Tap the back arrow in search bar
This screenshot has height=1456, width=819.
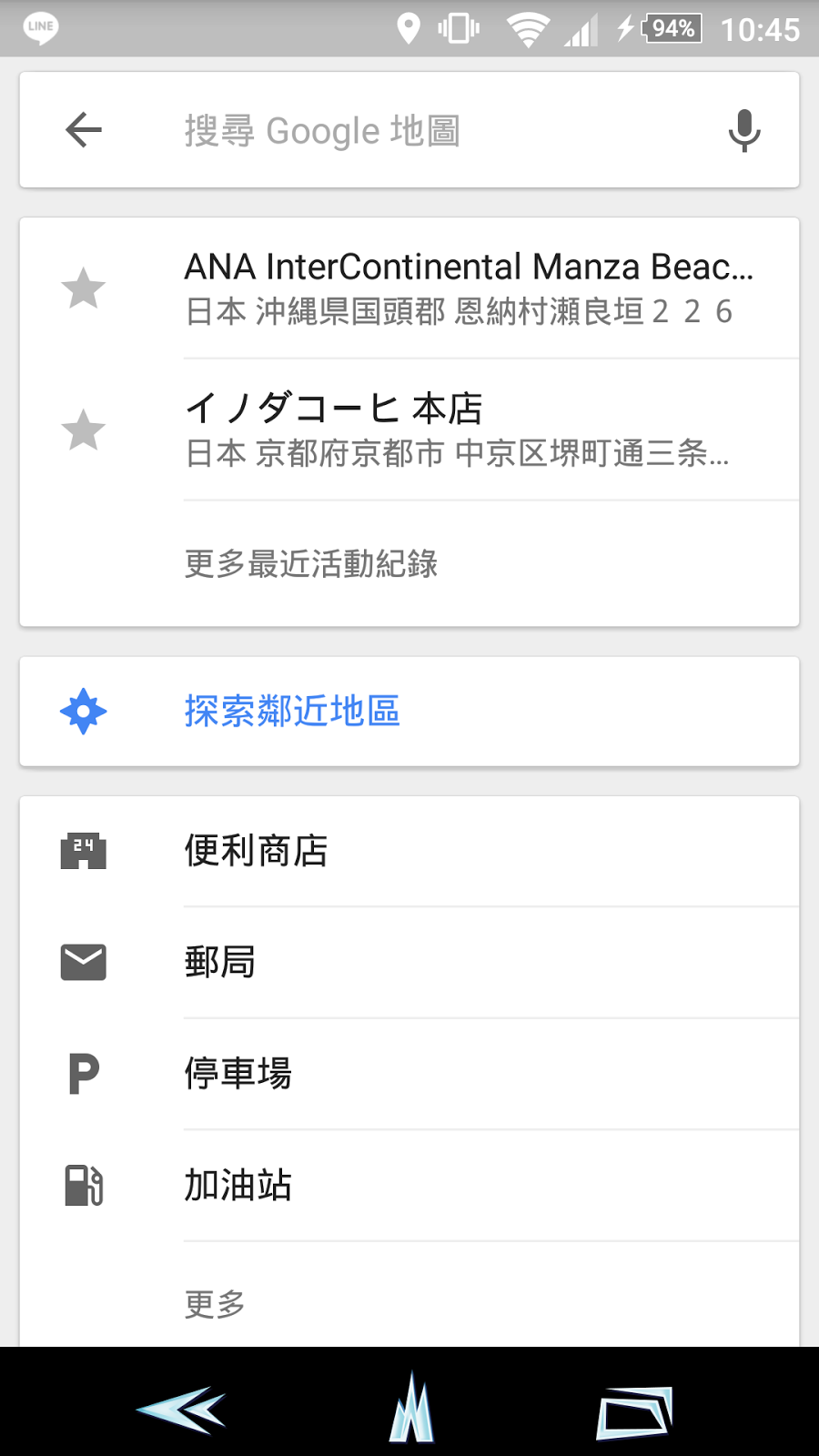84,130
